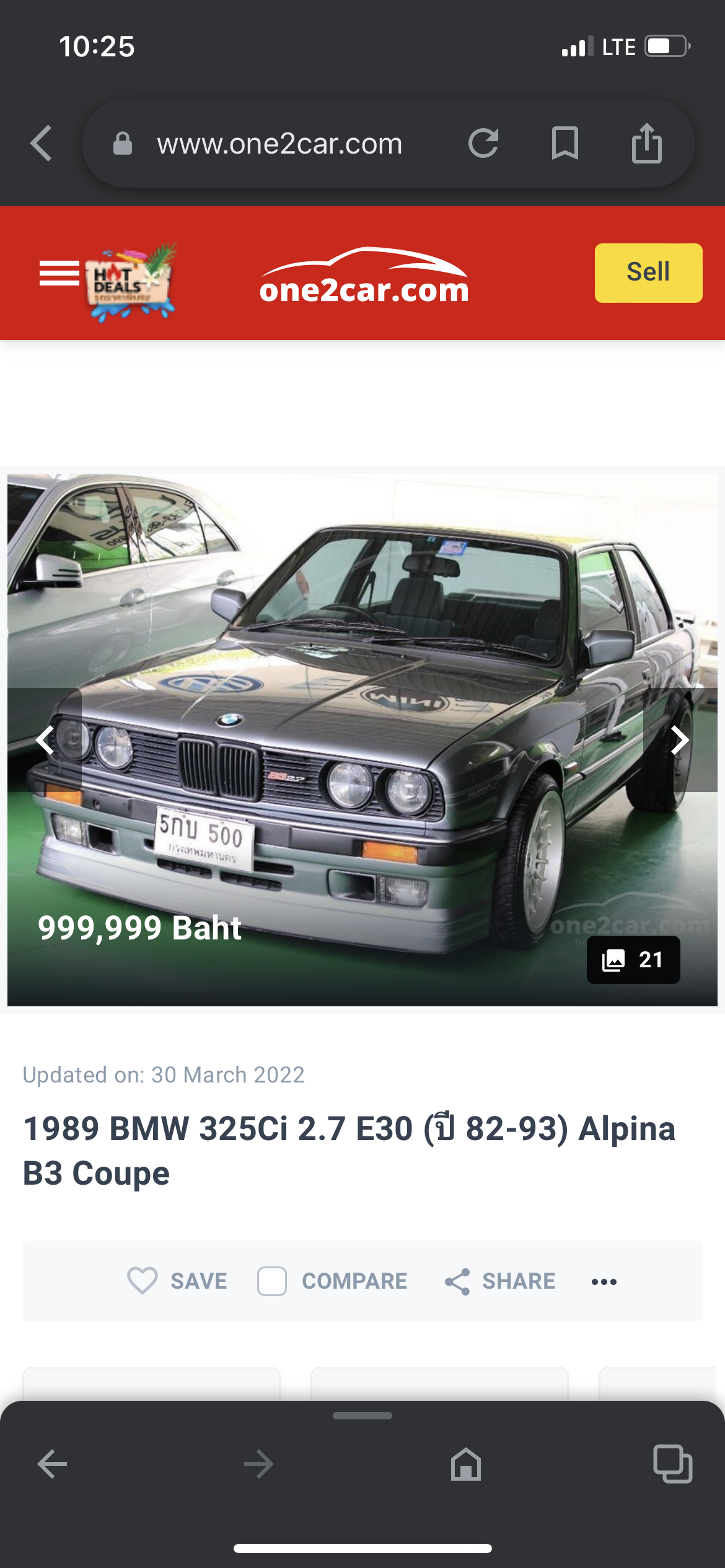The height and width of the screenshot is (1568, 725).
Task: Open the hamburger menu
Action: coord(59,273)
